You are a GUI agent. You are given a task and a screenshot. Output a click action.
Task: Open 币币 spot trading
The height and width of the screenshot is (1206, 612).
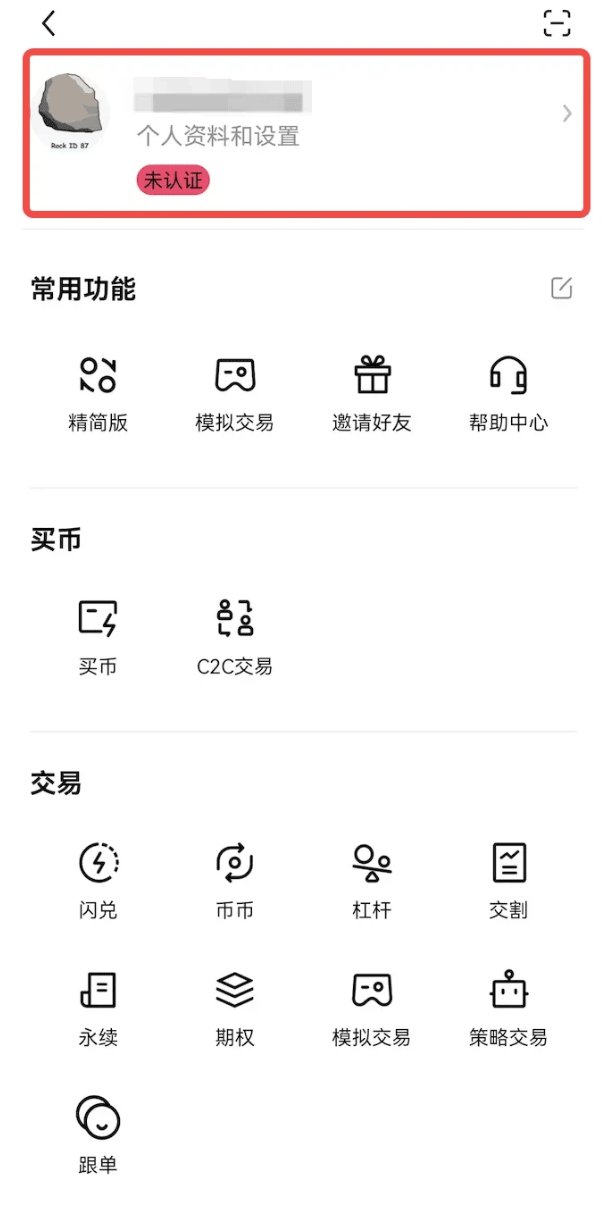click(x=235, y=878)
